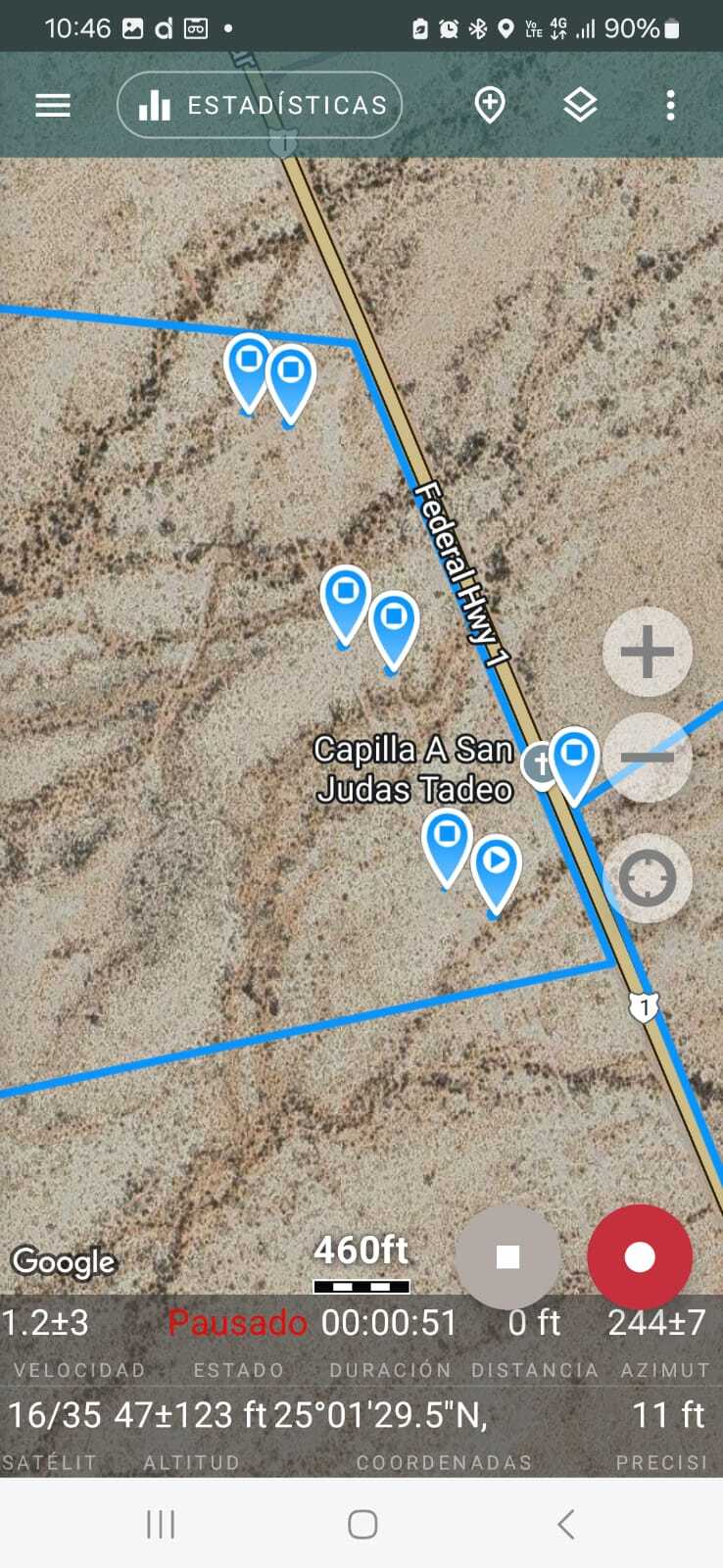Open the hamburger drawer menu

pyautogui.click(x=53, y=105)
